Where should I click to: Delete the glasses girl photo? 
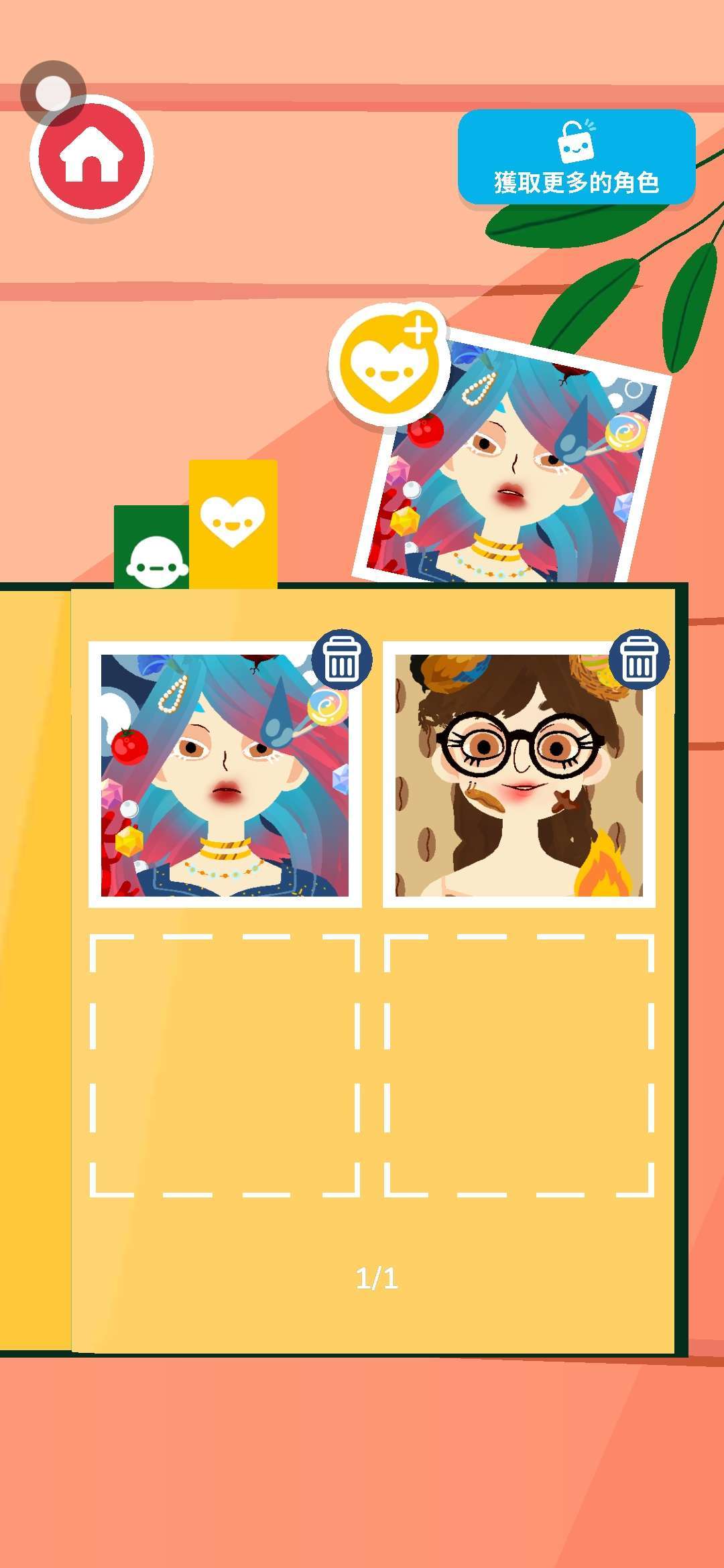(639, 659)
